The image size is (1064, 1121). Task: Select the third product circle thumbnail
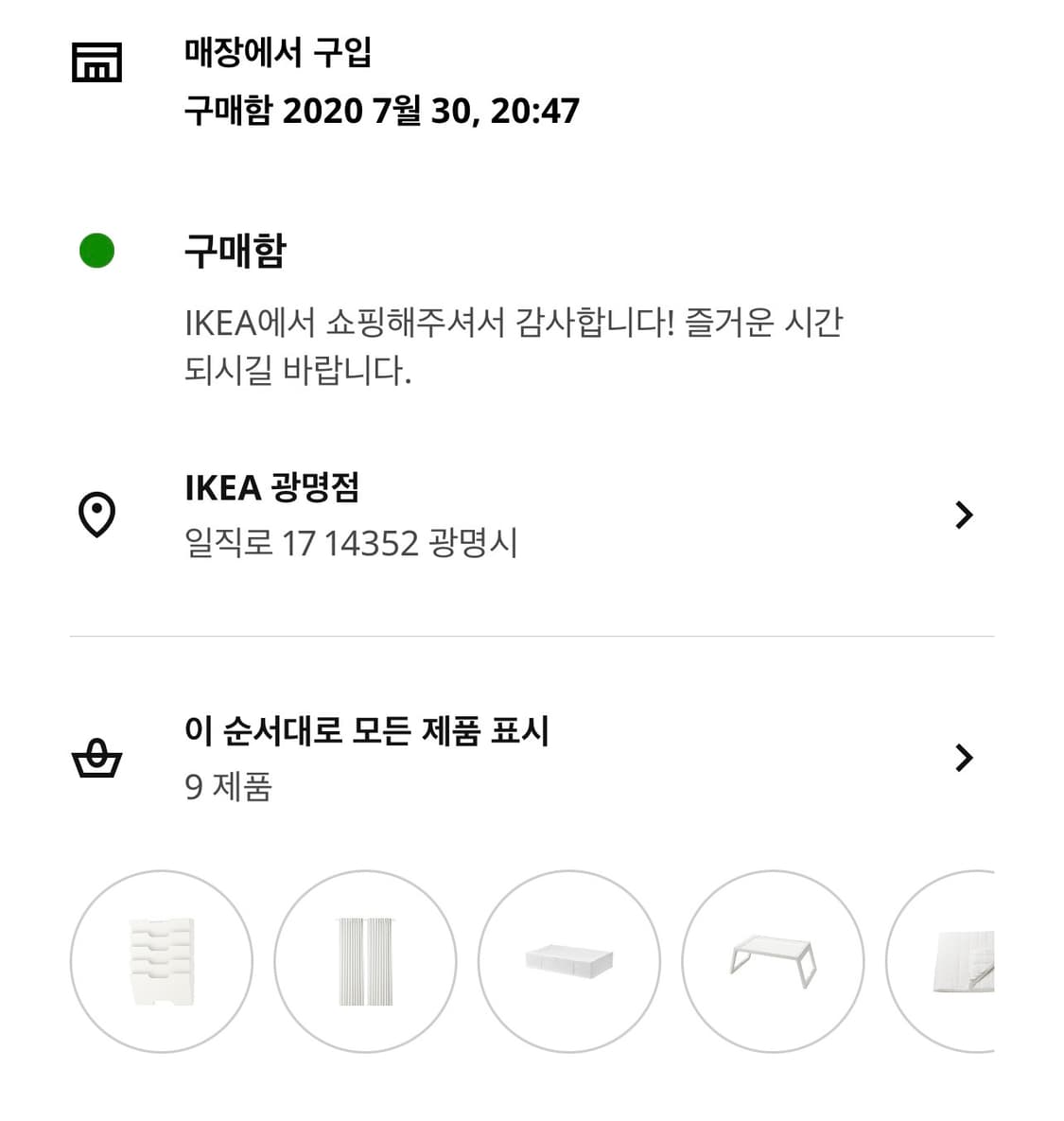pyautogui.click(x=568, y=960)
